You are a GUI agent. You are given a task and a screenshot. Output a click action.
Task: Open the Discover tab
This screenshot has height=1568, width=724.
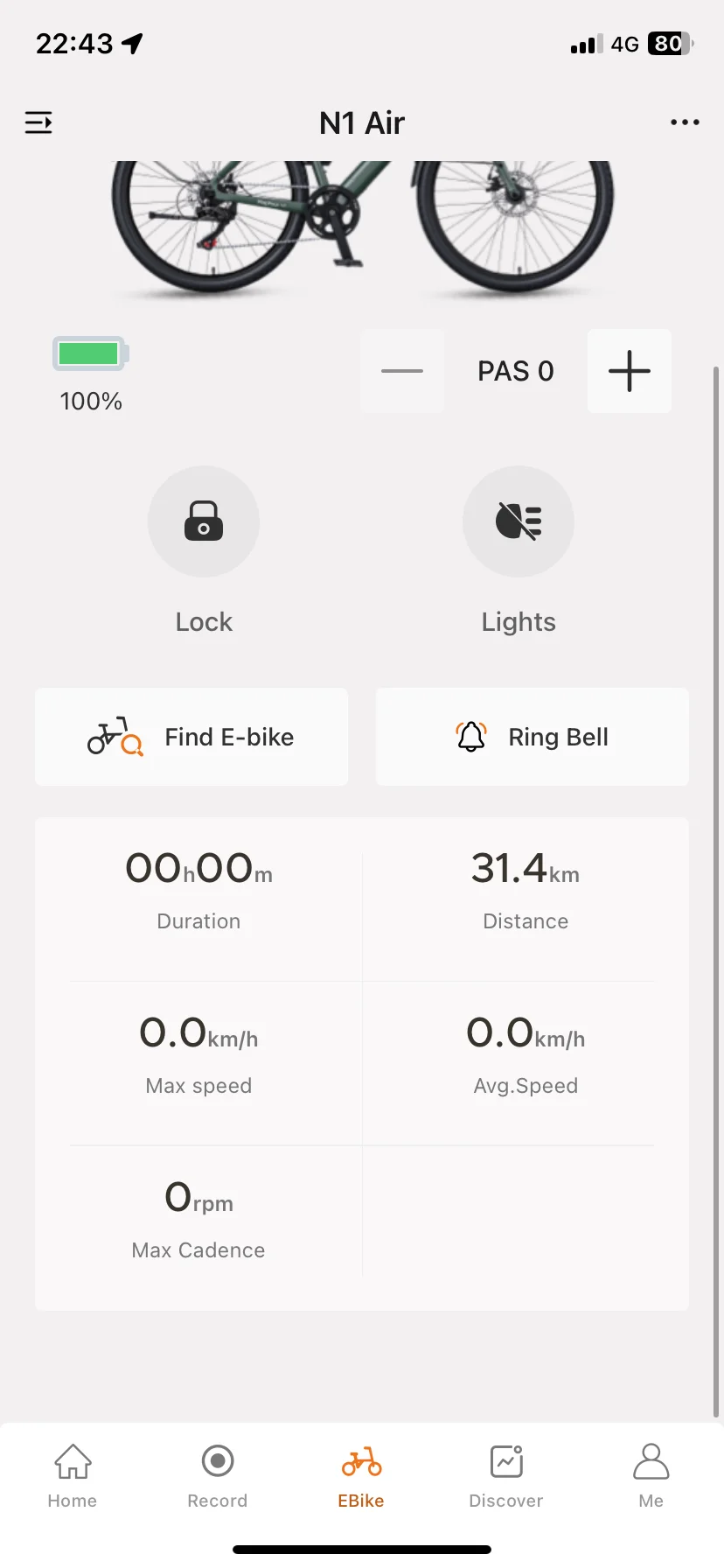[x=506, y=1475]
